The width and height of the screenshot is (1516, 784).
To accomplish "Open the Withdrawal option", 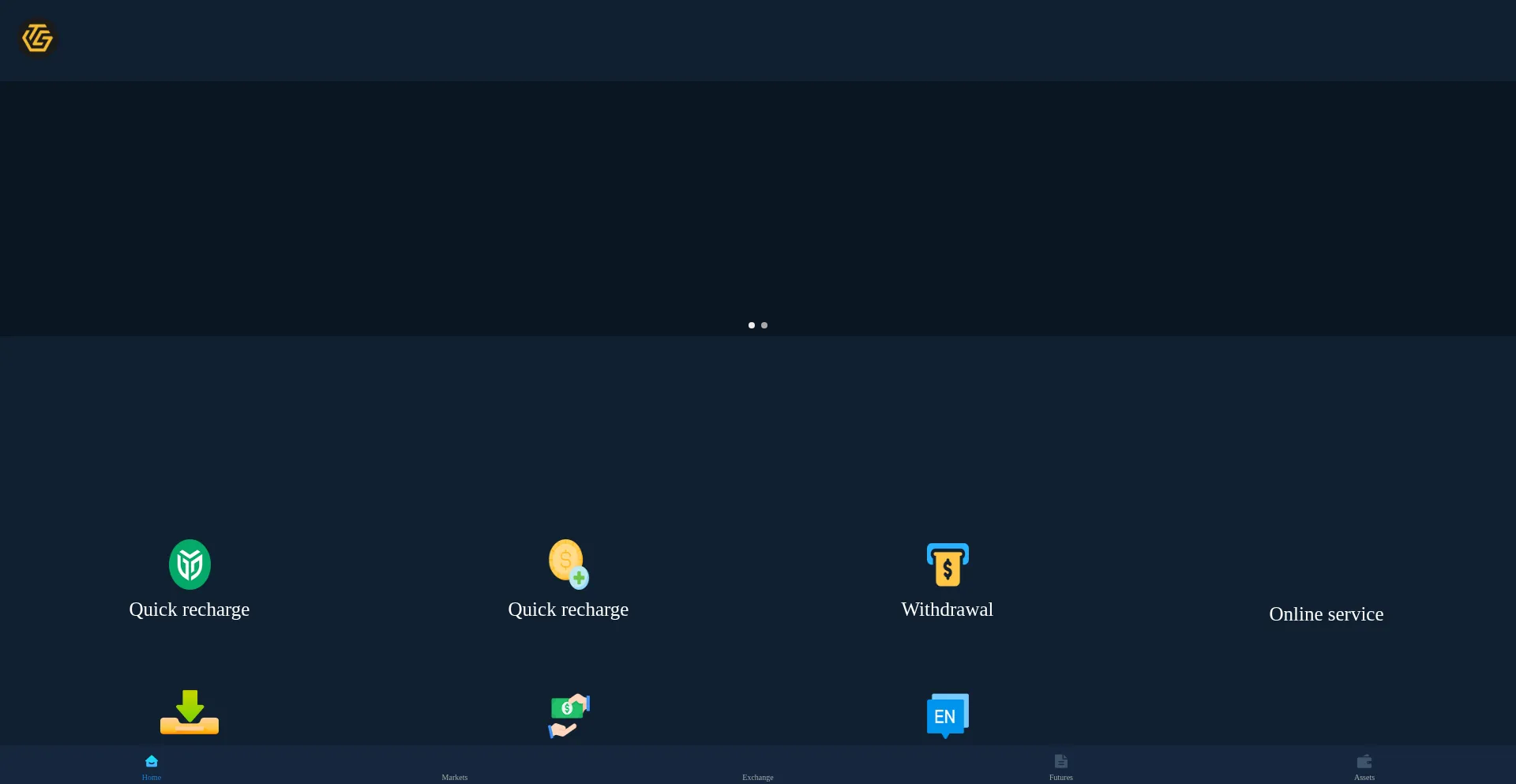I will 947,579.
